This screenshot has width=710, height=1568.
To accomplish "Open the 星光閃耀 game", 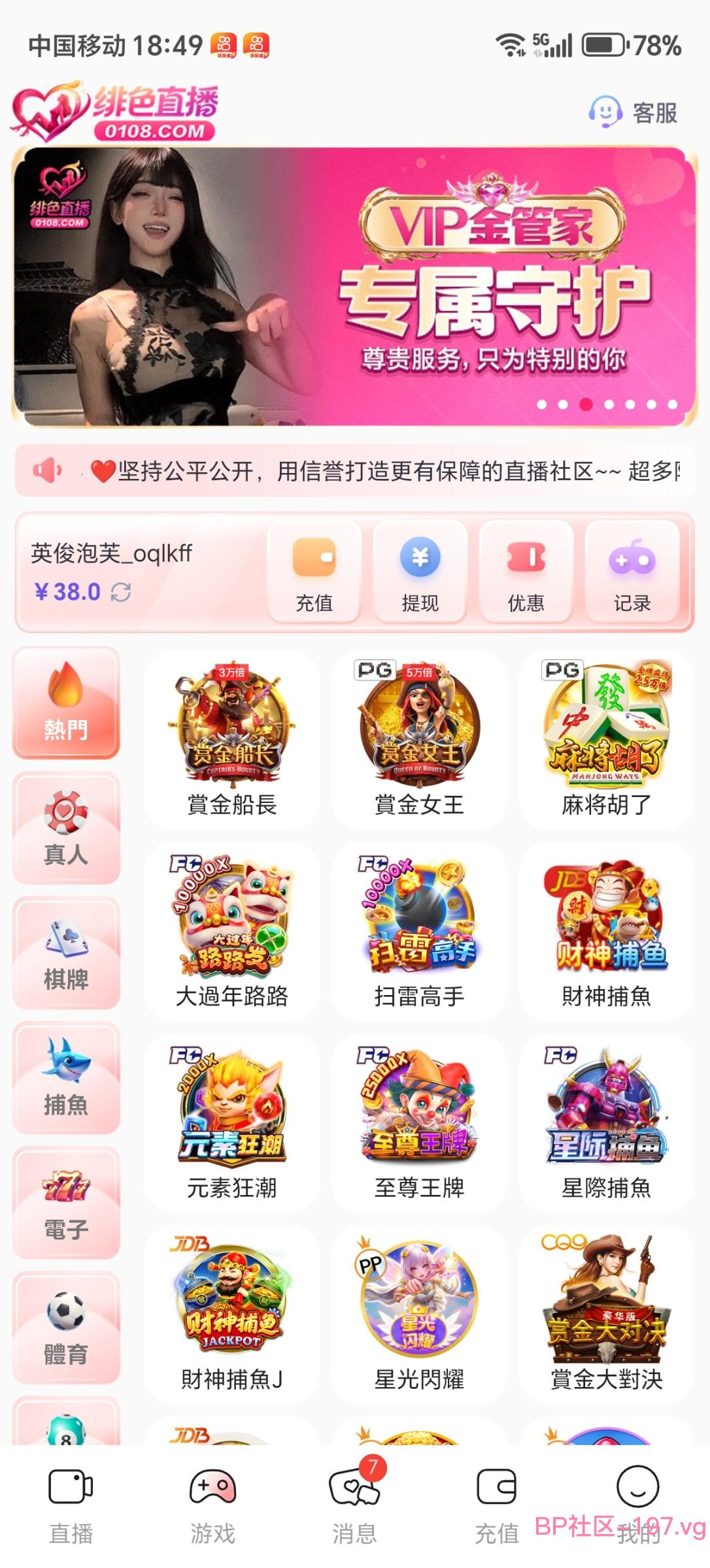I will pyautogui.click(x=419, y=1314).
